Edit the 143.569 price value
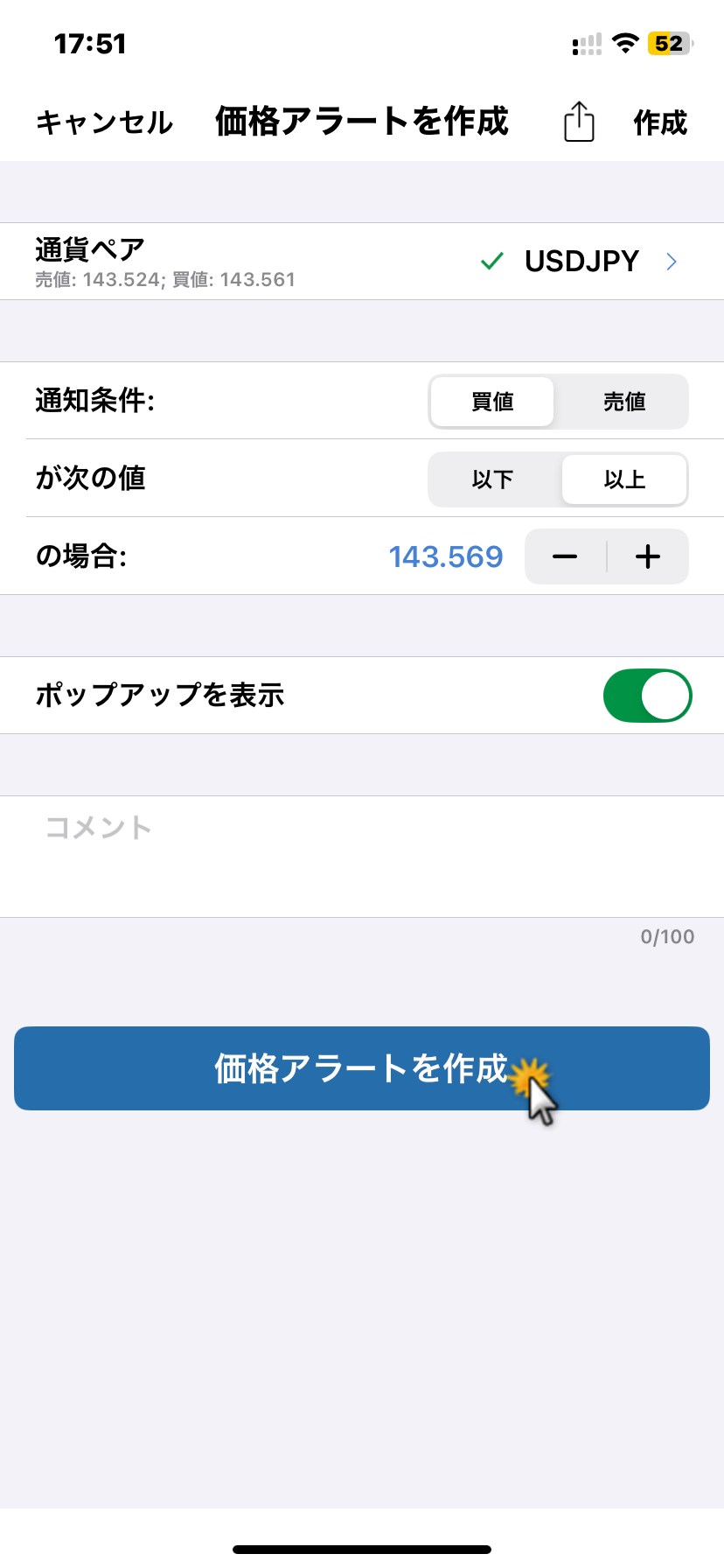 point(446,556)
